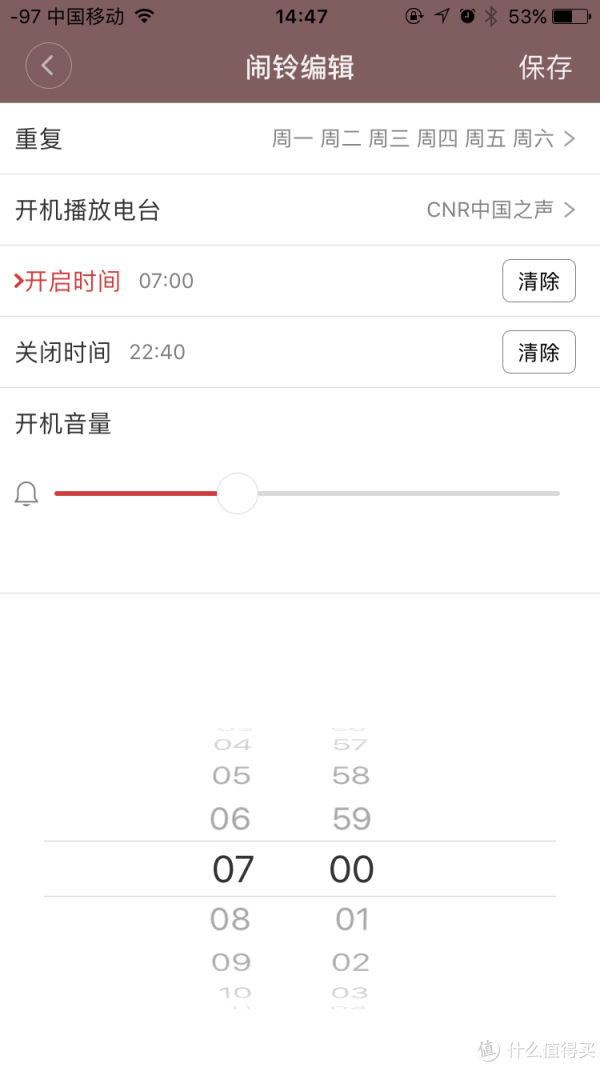Select hour 08 in the time picker
The width and height of the screenshot is (600, 1067).
[x=231, y=919]
